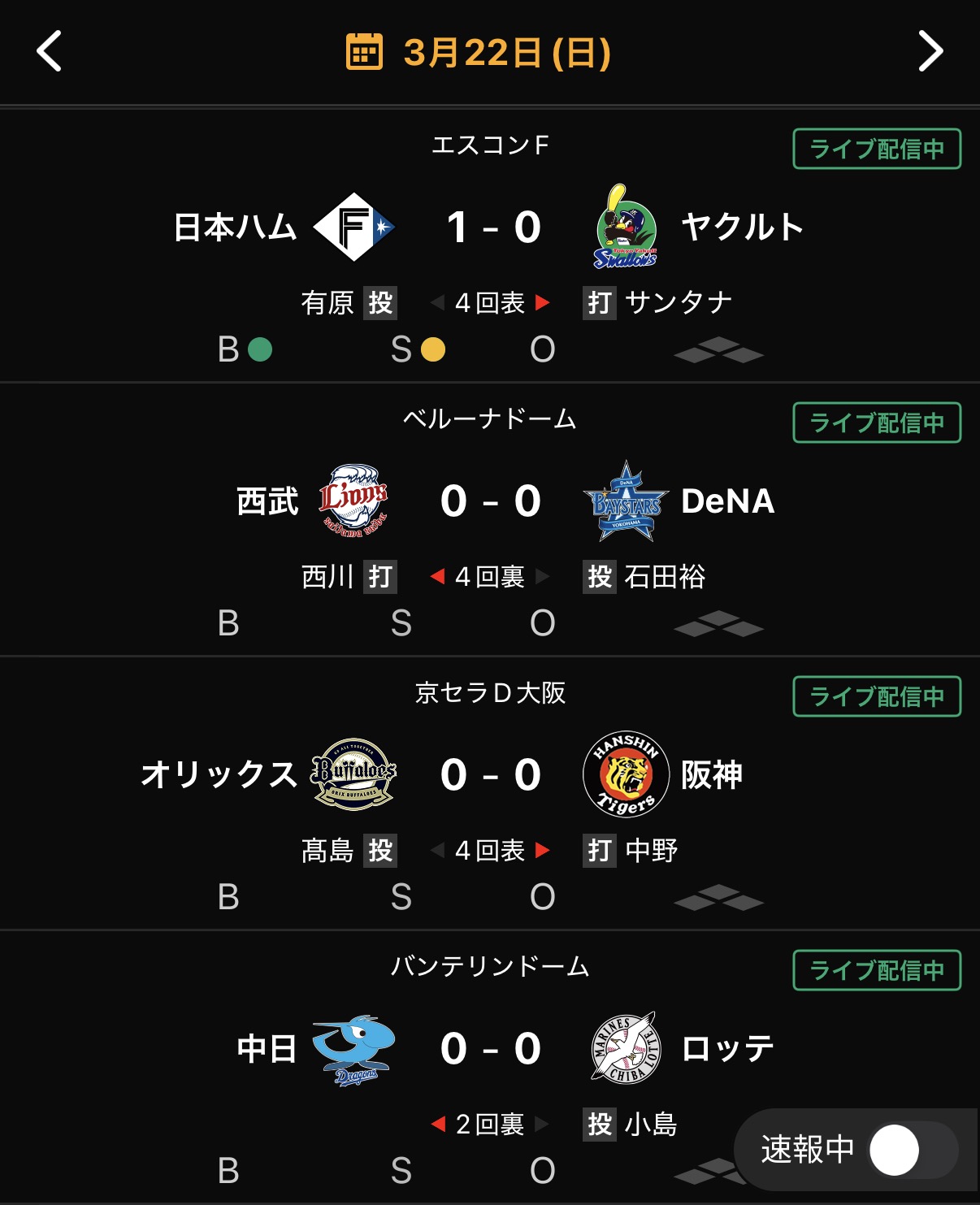This screenshot has height=1205, width=980.
Task: Watch the live stream at ベルーナドーム
Action: click(877, 423)
